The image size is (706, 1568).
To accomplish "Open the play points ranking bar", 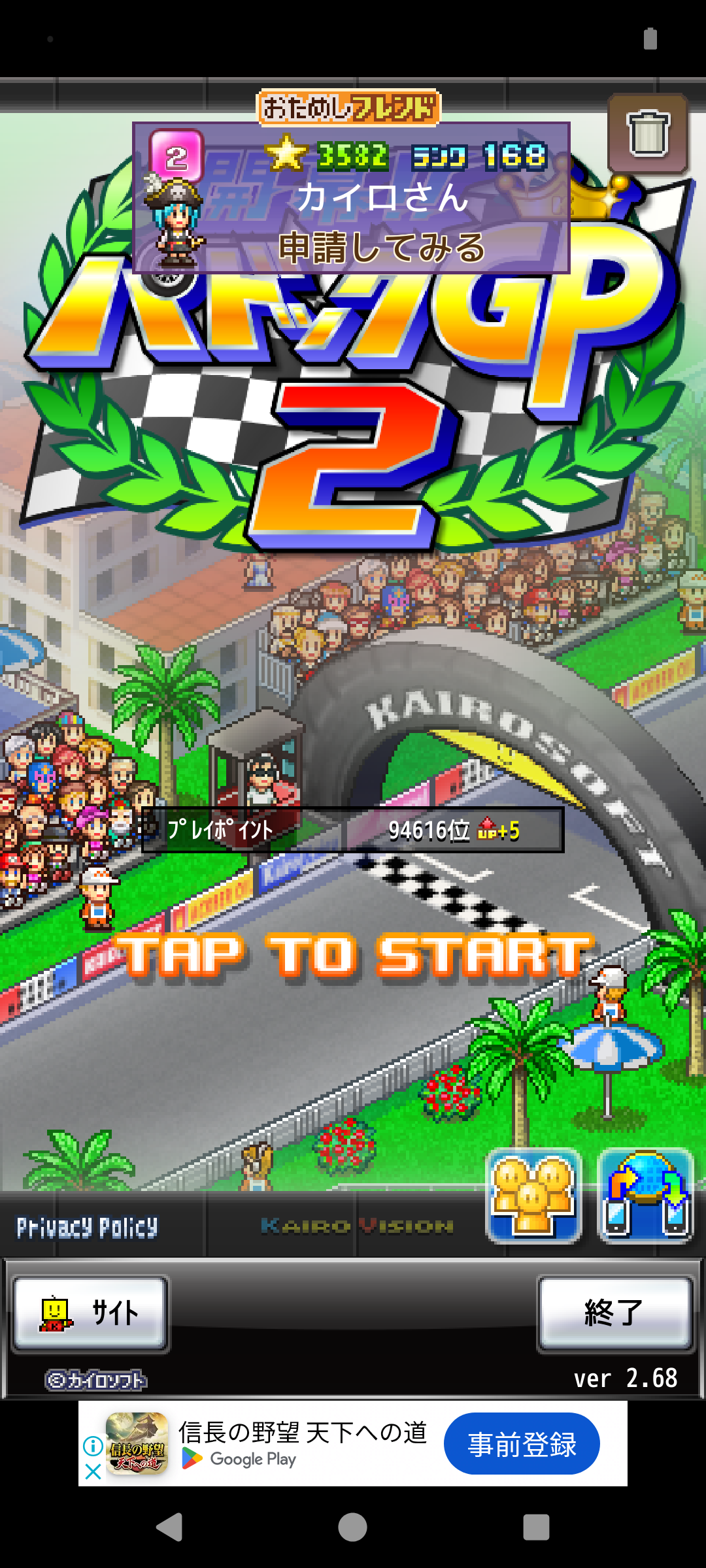I will coord(352,830).
